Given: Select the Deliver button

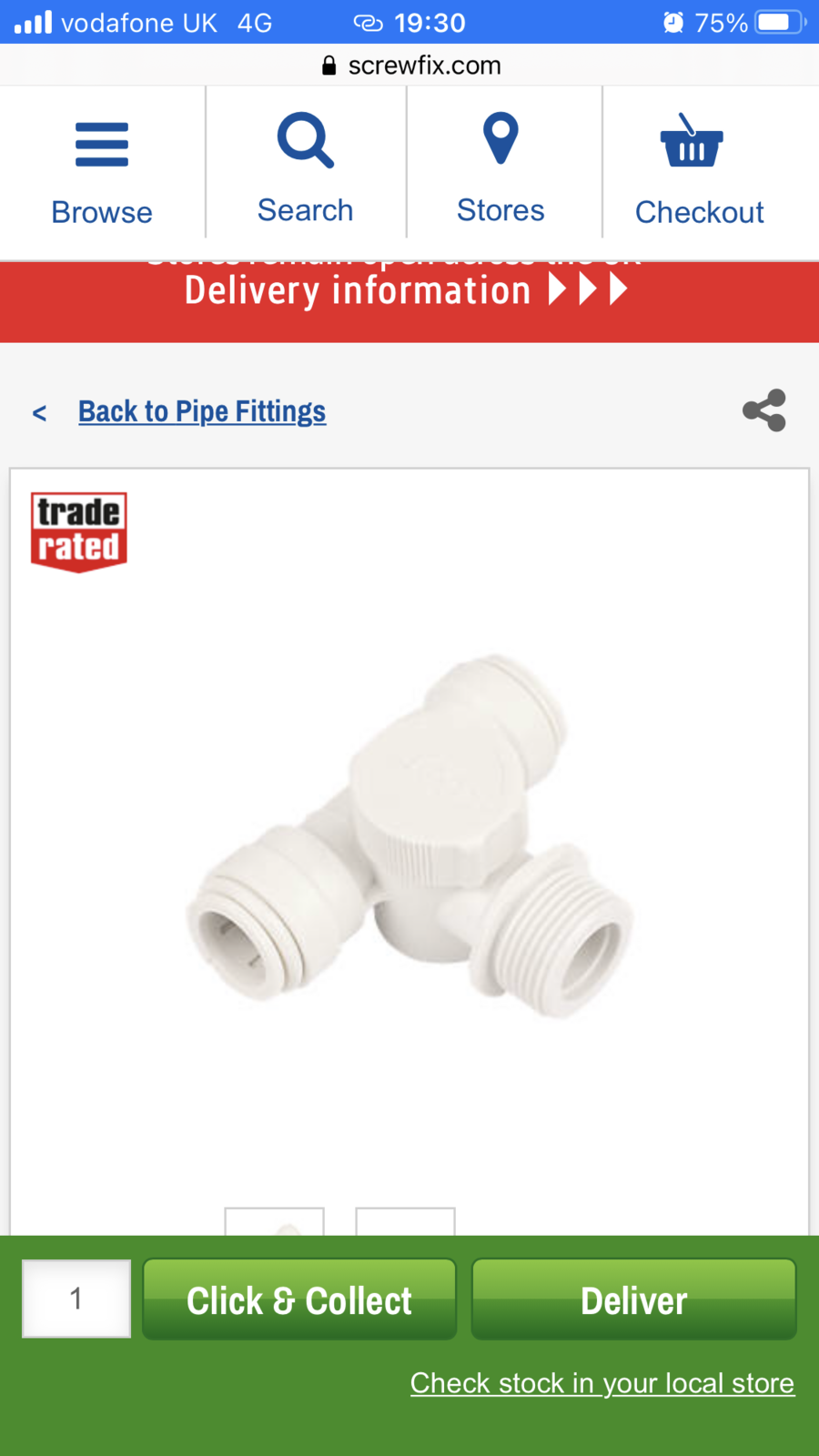Looking at the screenshot, I should click(633, 1300).
